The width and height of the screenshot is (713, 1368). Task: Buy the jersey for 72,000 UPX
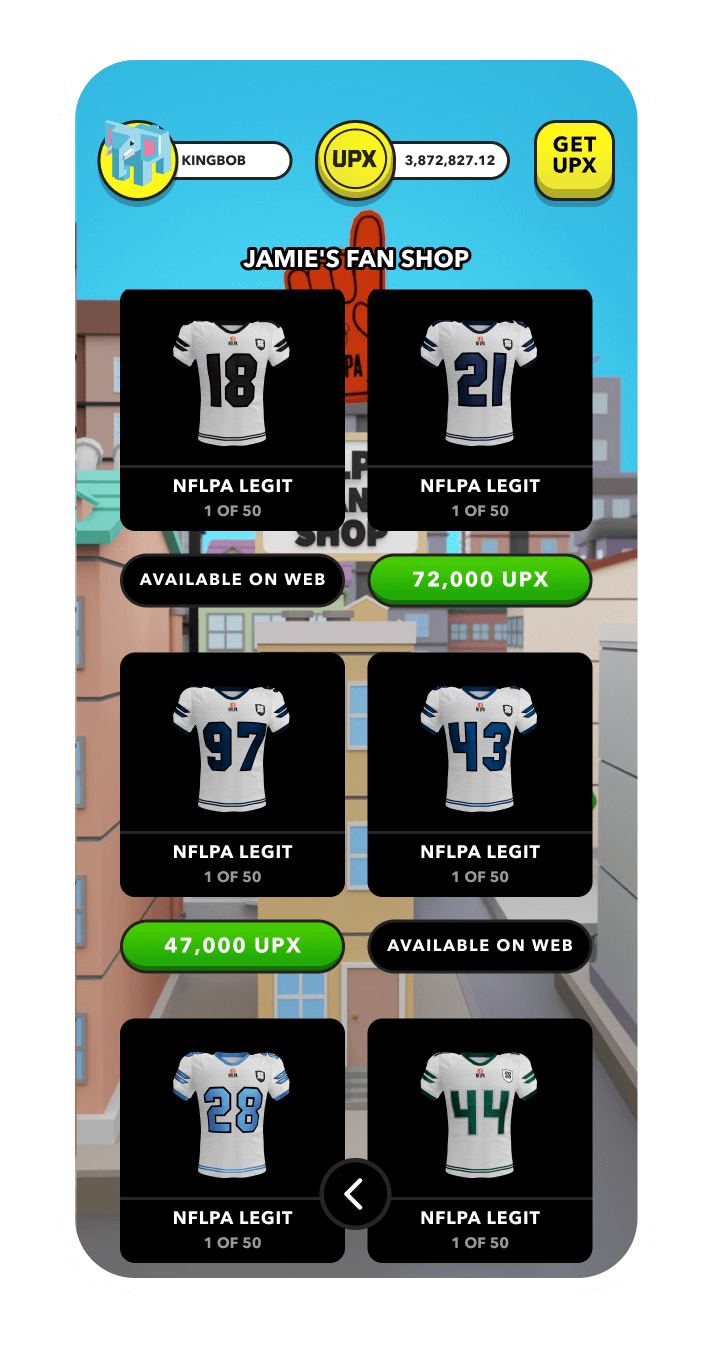point(480,580)
